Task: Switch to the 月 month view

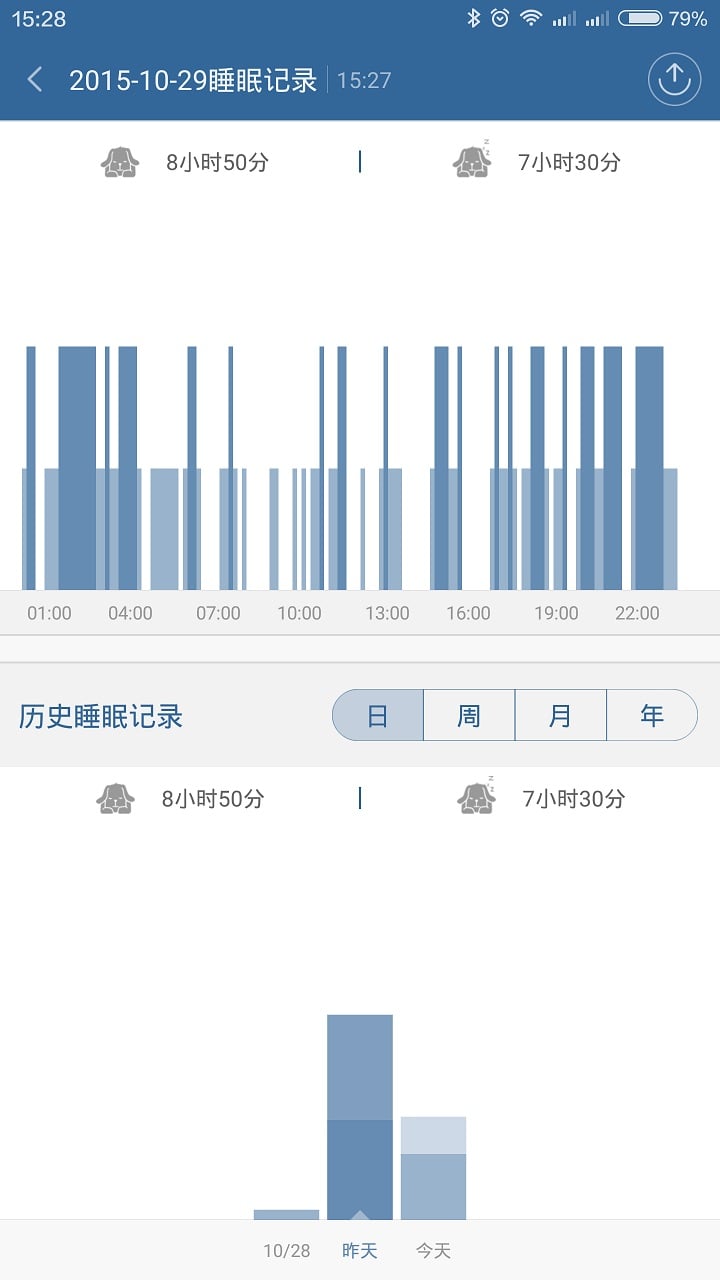Action: [x=560, y=715]
